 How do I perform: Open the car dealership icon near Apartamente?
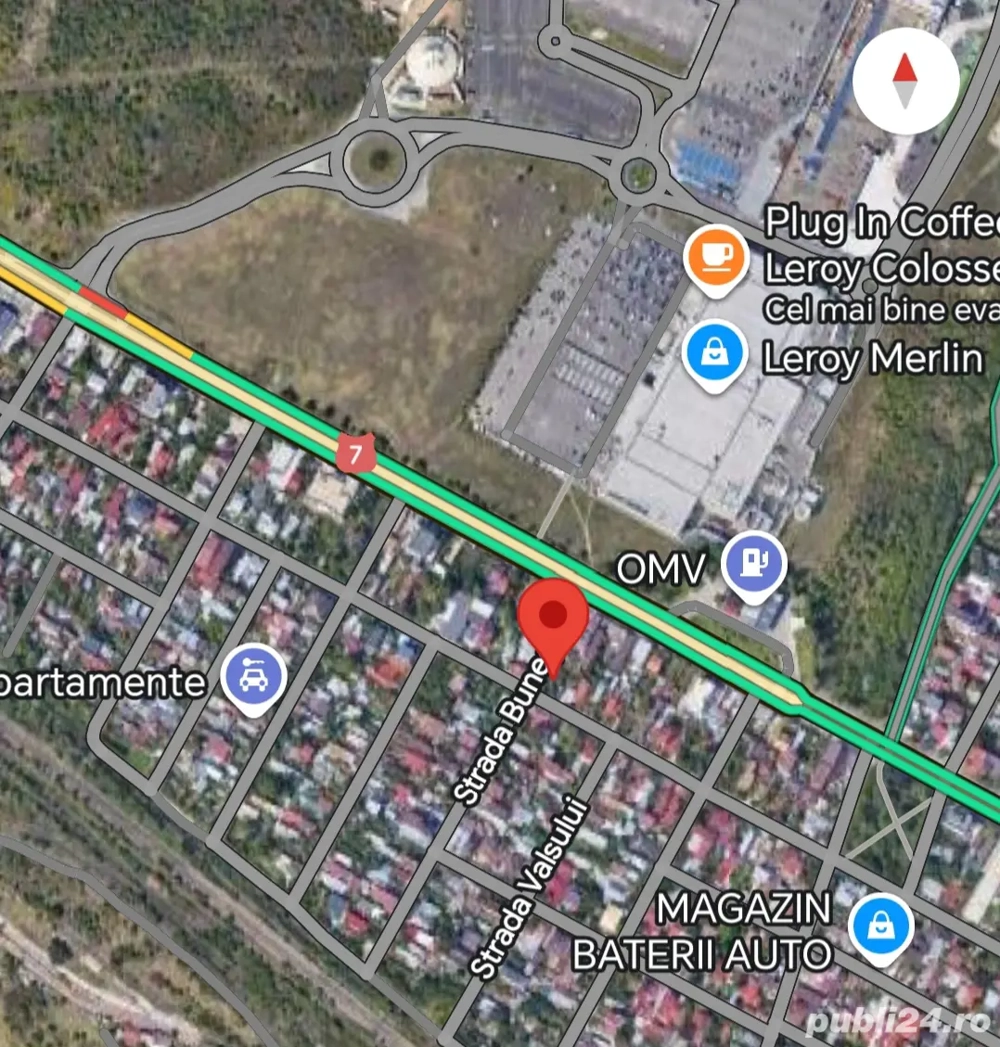coord(251,676)
